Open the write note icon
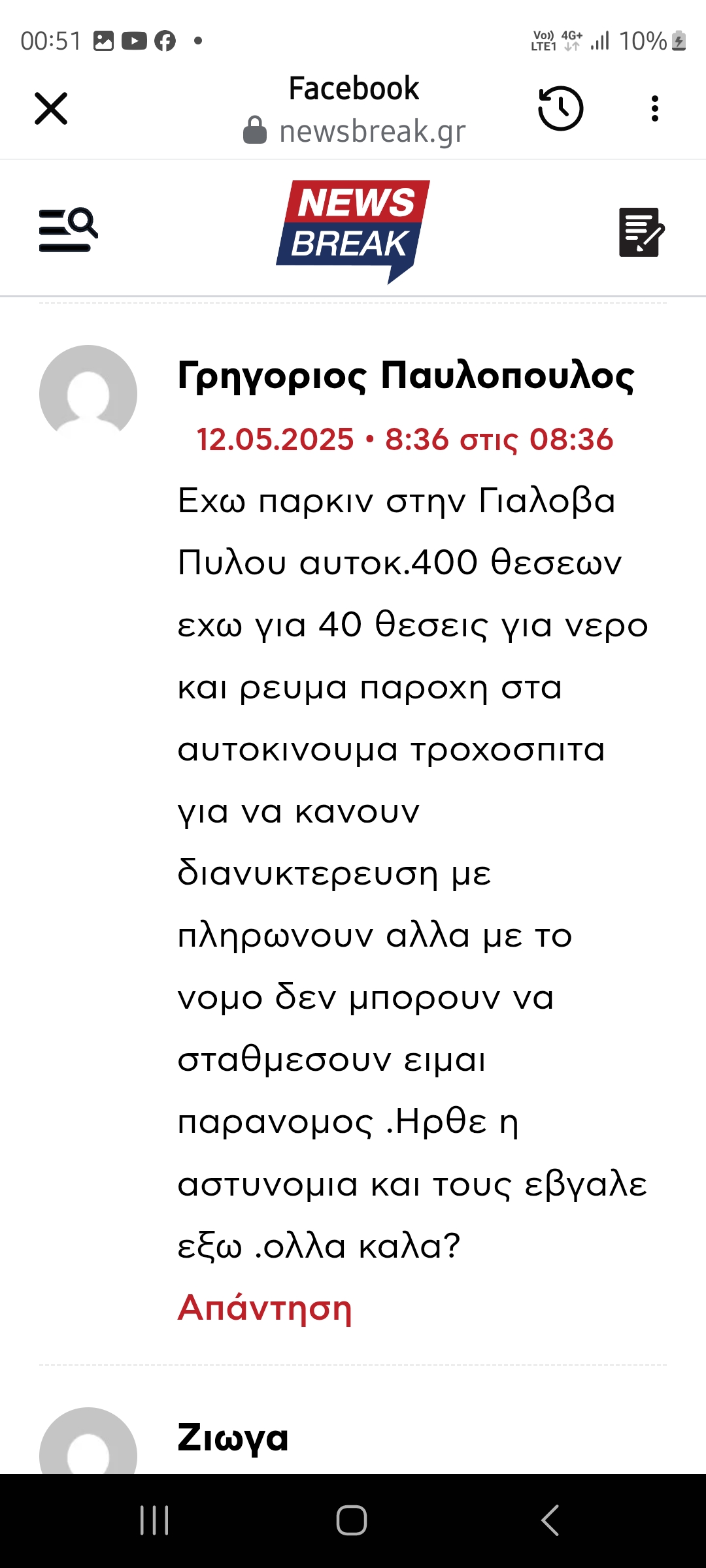Viewport: 706px width, 1568px height. (x=641, y=232)
